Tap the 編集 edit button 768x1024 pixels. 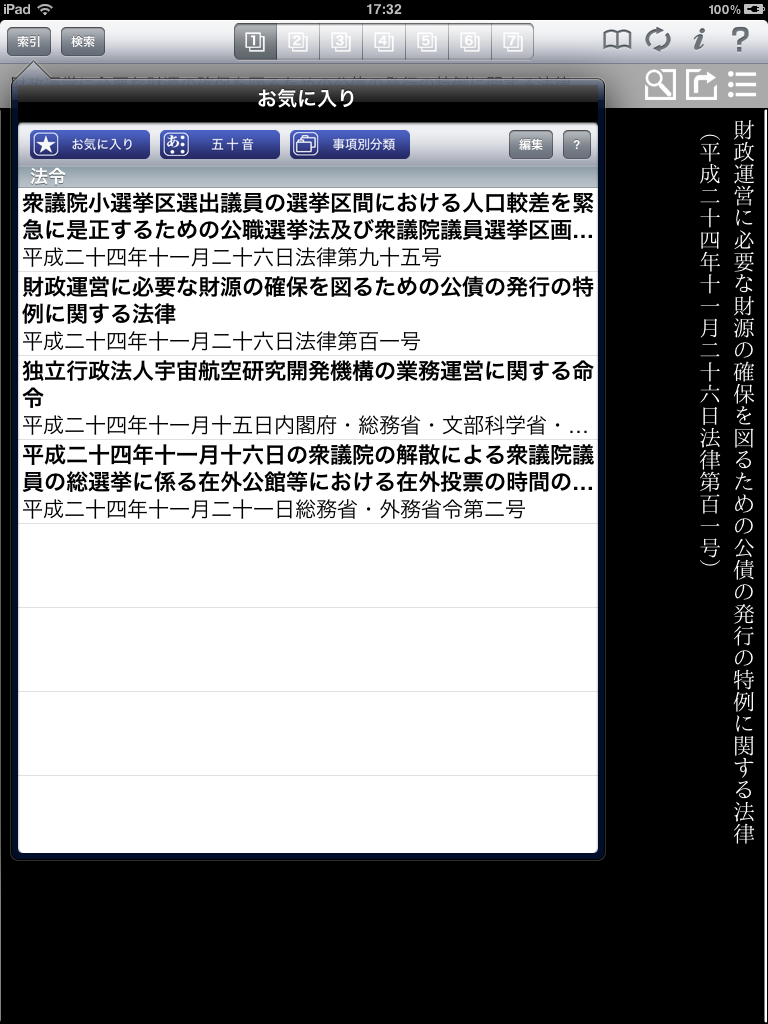pyautogui.click(x=531, y=144)
